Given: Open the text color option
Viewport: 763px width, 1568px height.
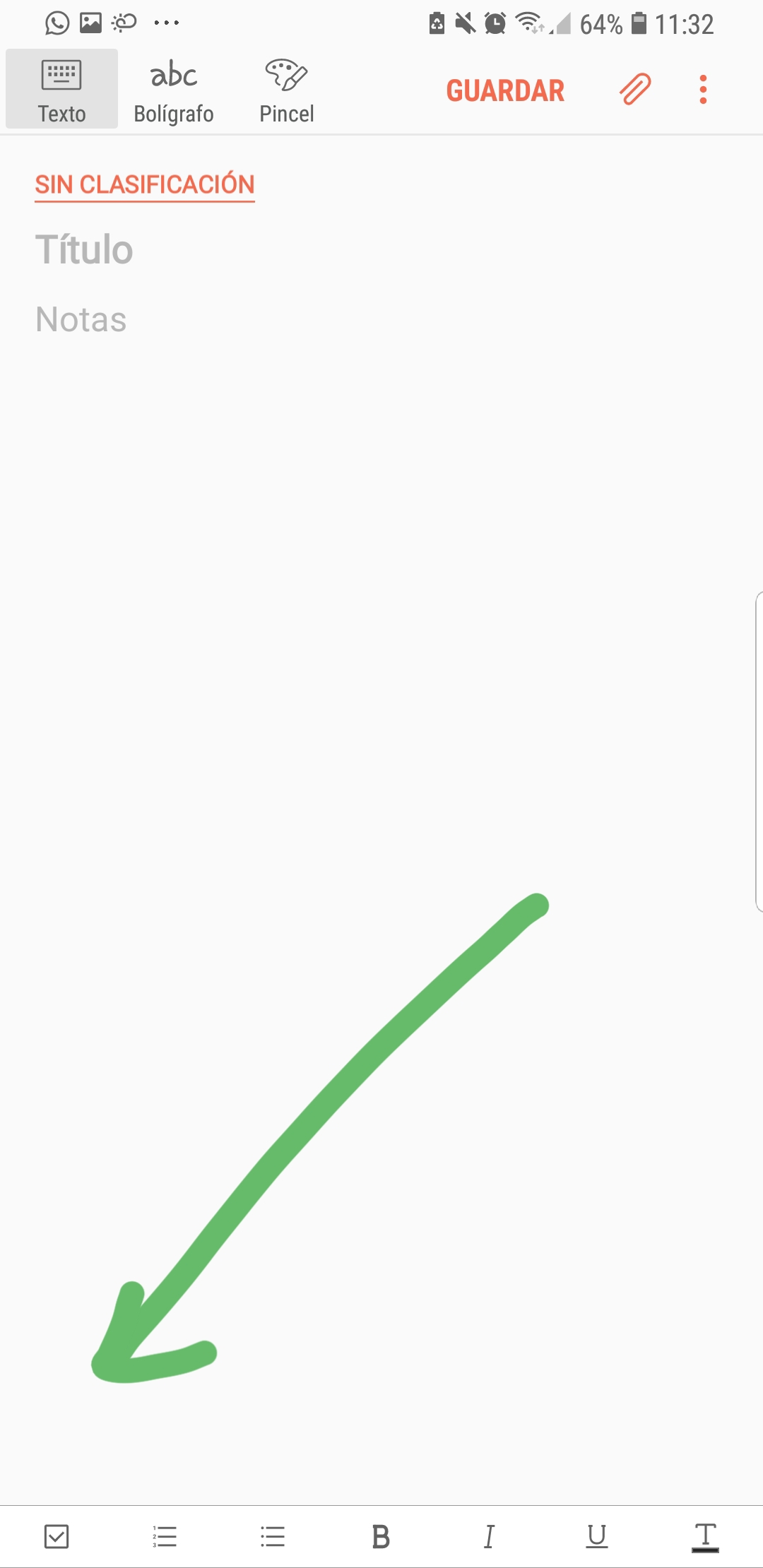Looking at the screenshot, I should tap(705, 1536).
